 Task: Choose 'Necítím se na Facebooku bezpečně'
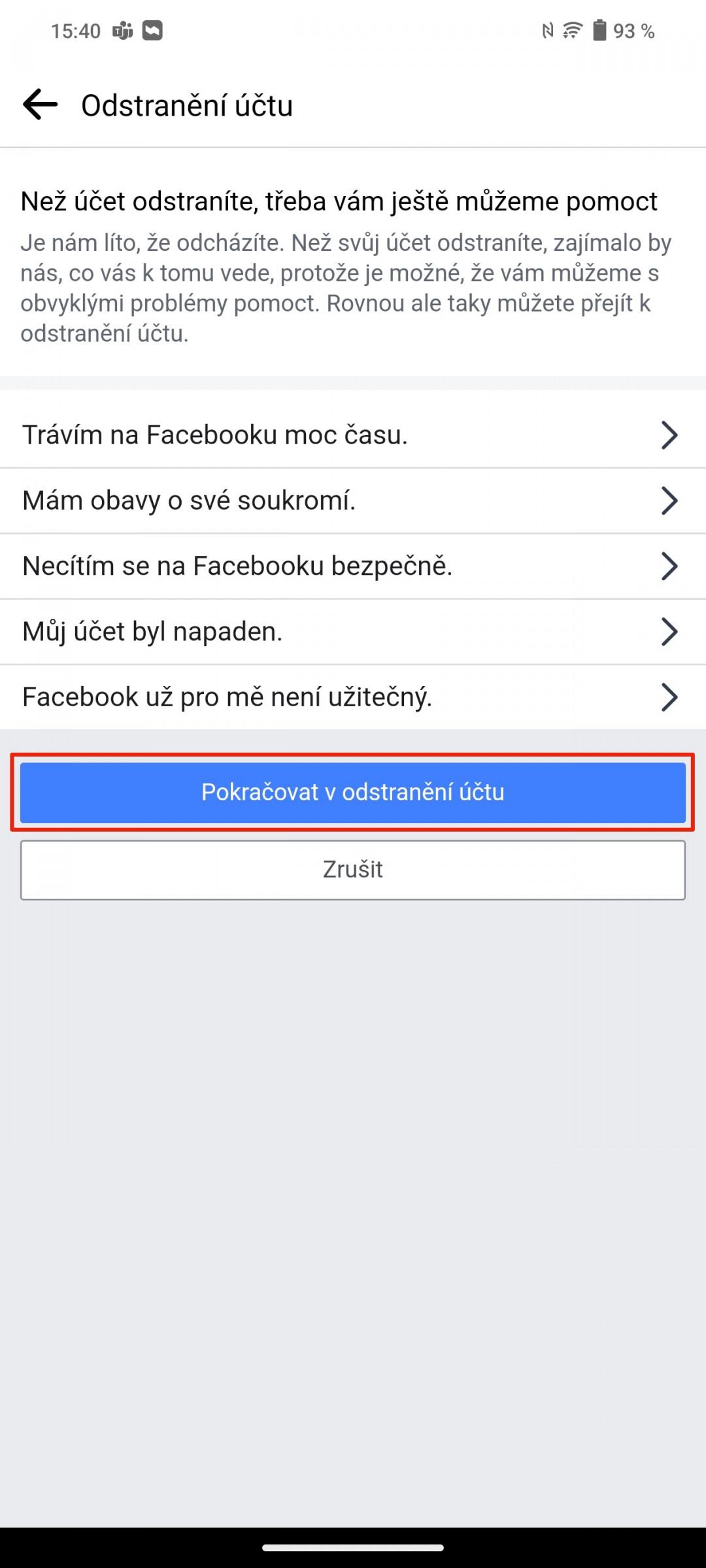pos(353,566)
